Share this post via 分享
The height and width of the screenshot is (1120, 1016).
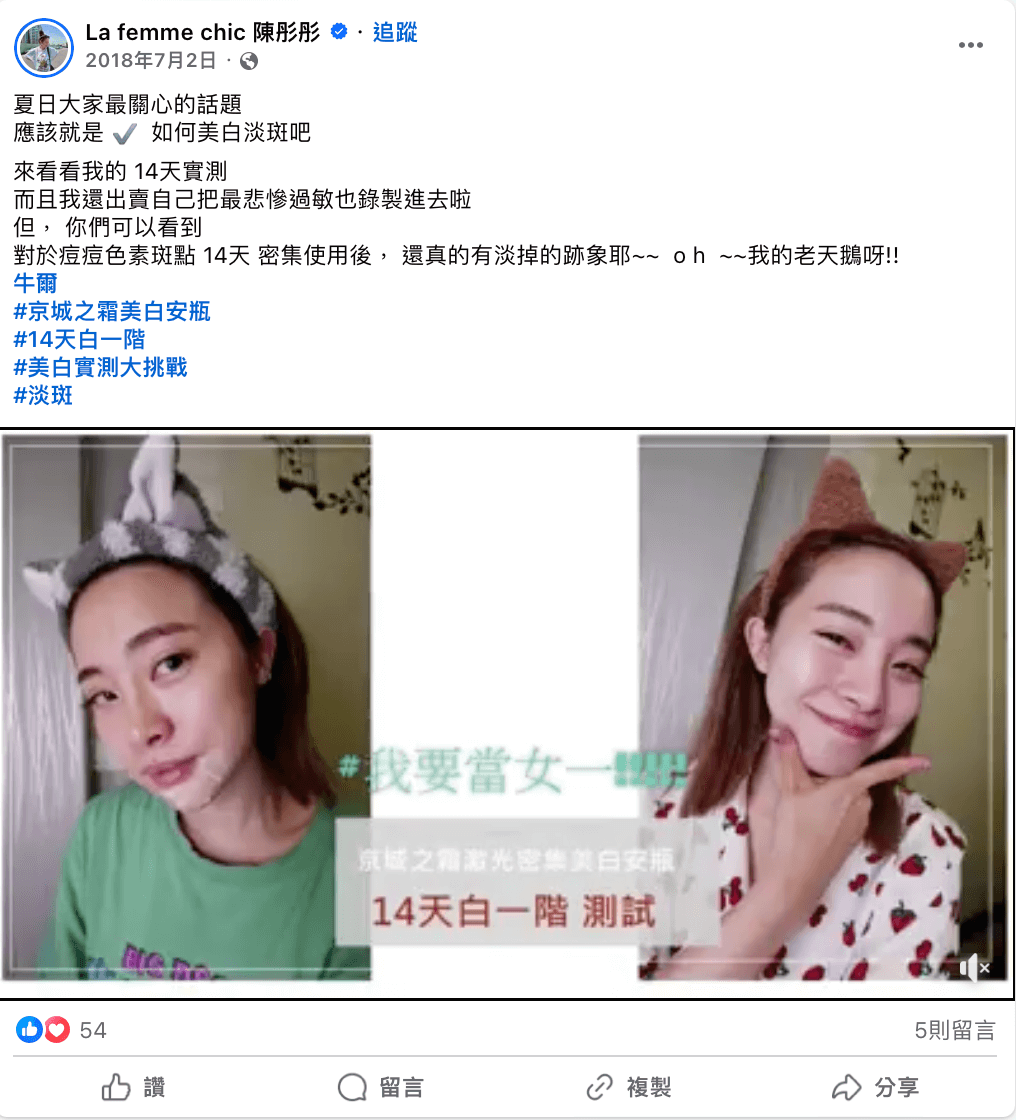coord(875,1088)
